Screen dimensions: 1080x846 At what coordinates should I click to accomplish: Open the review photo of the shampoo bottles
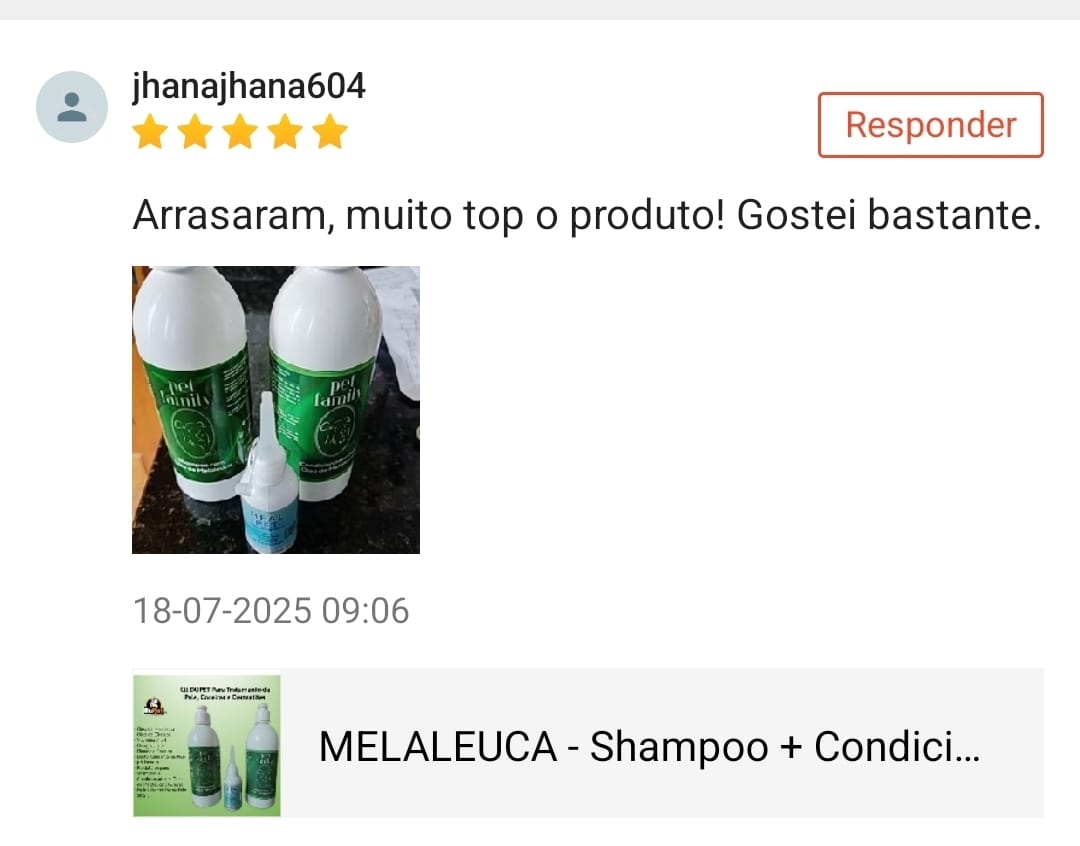[275, 409]
